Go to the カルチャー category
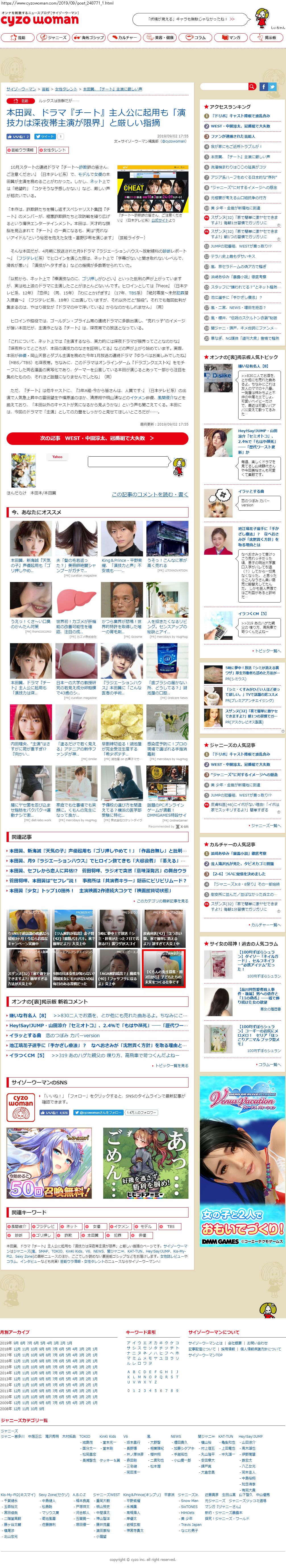This screenshot has height=1568, width=286. tap(125, 38)
